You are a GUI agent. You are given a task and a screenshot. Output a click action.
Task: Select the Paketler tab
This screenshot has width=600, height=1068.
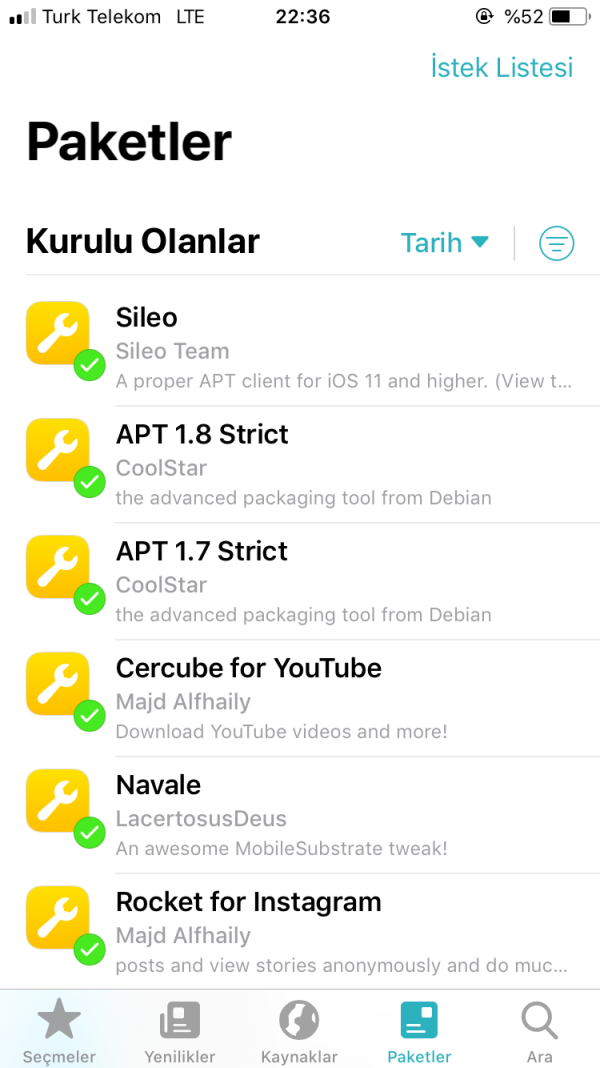point(419,1032)
